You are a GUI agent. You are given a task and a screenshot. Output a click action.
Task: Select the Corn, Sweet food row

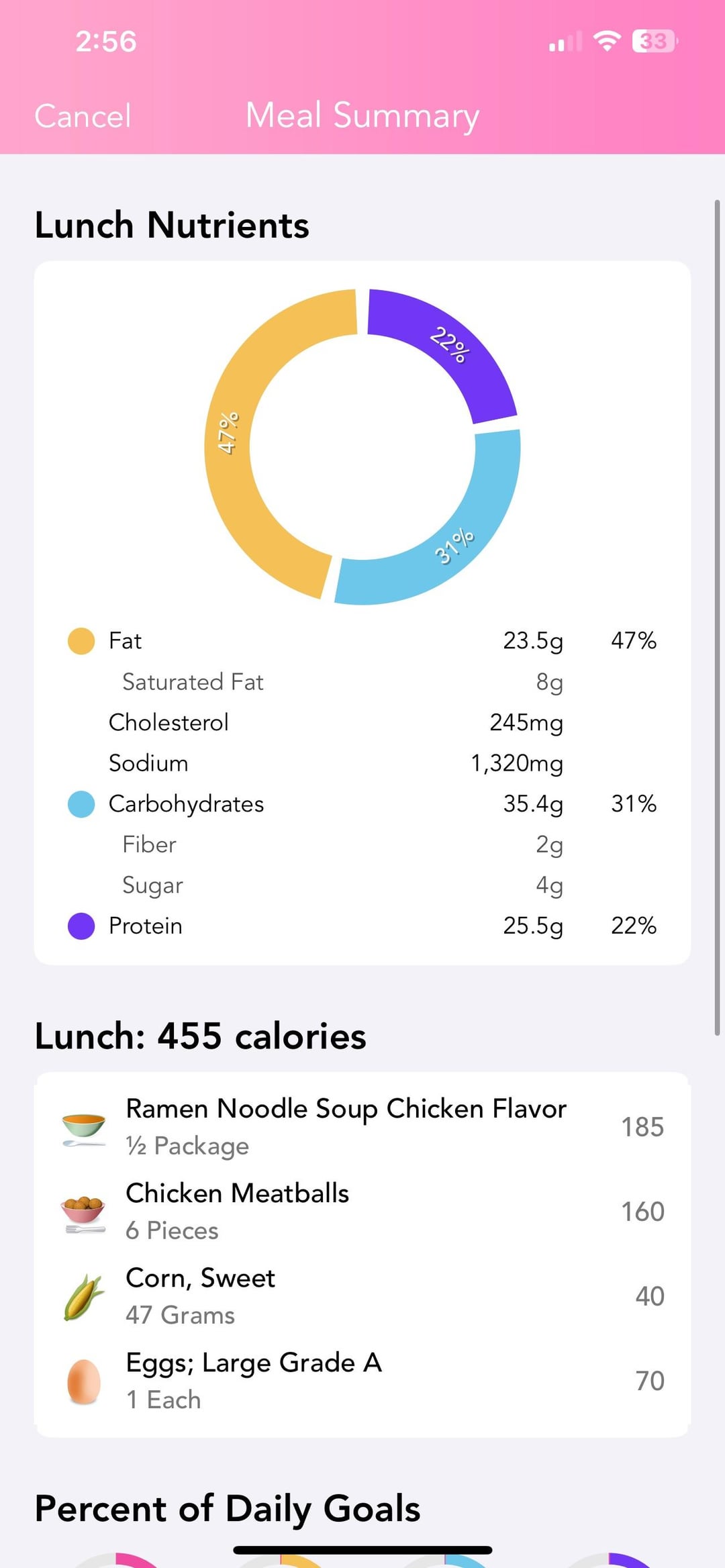pyautogui.click(x=362, y=1295)
